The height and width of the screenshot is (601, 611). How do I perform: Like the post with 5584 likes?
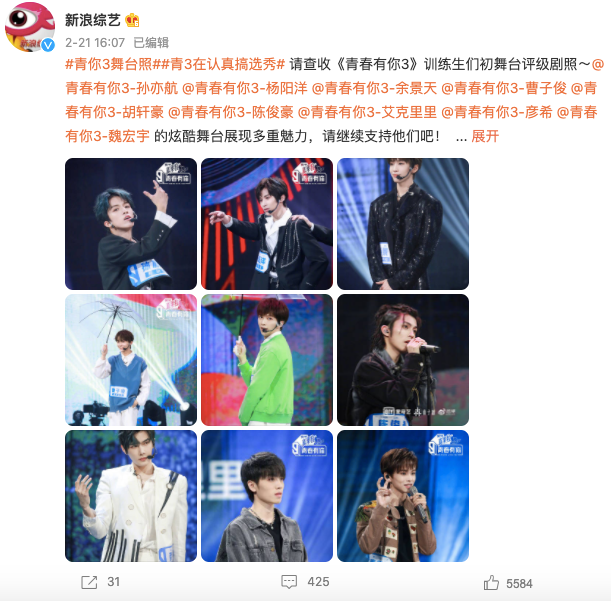tap(508, 582)
